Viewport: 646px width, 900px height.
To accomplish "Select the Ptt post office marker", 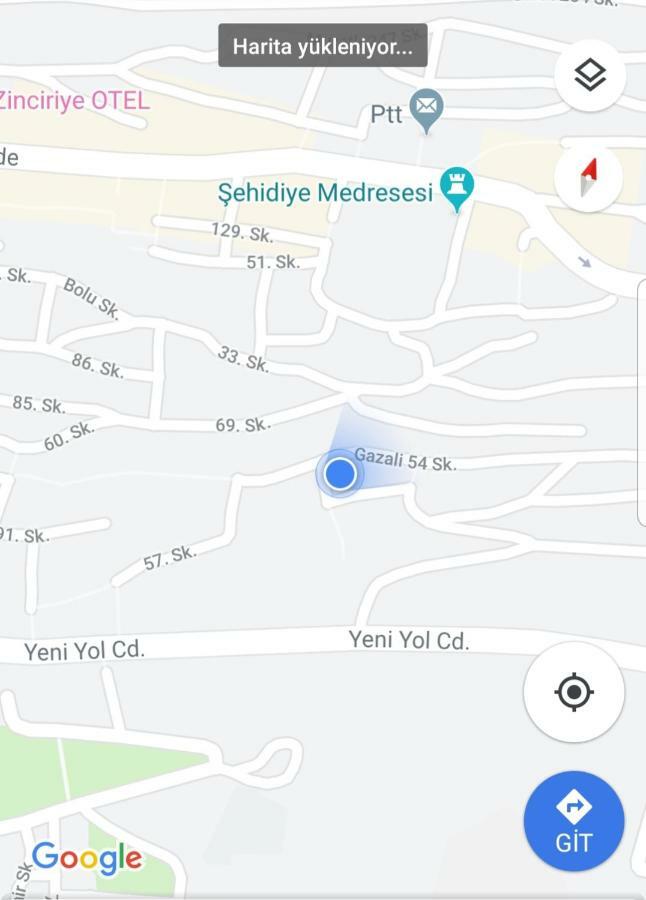I will [x=427, y=109].
